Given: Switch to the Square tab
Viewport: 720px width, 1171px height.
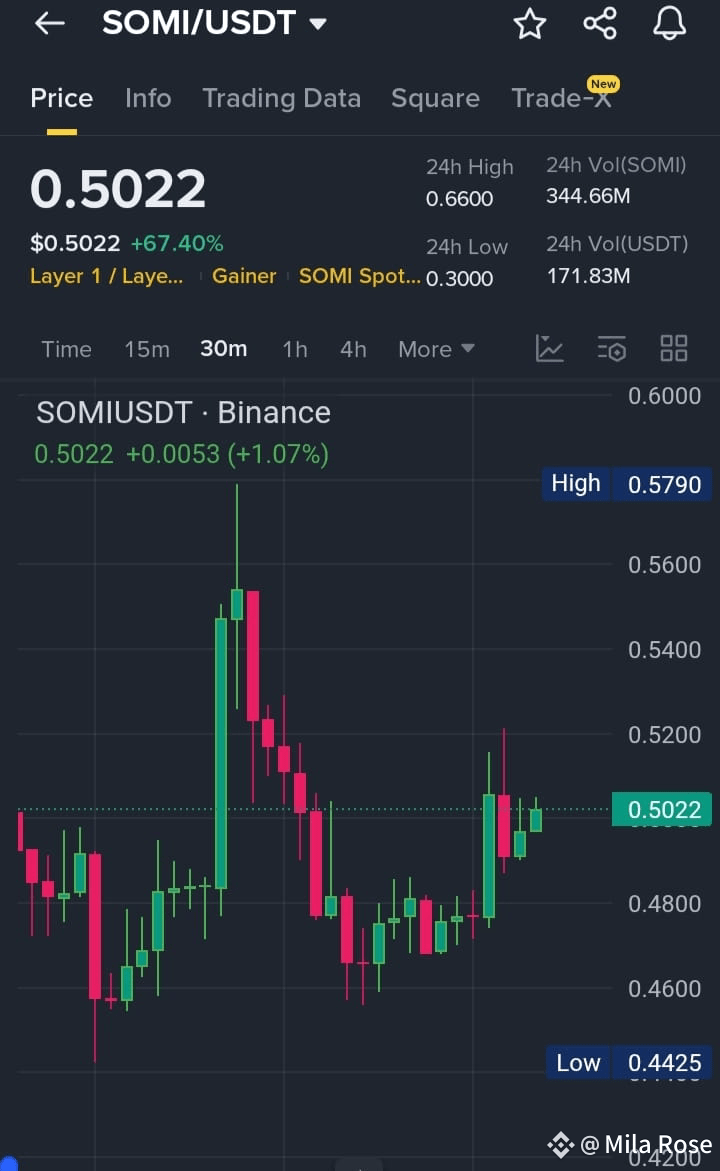Looking at the screenshot, I should (x=435, y=98).
